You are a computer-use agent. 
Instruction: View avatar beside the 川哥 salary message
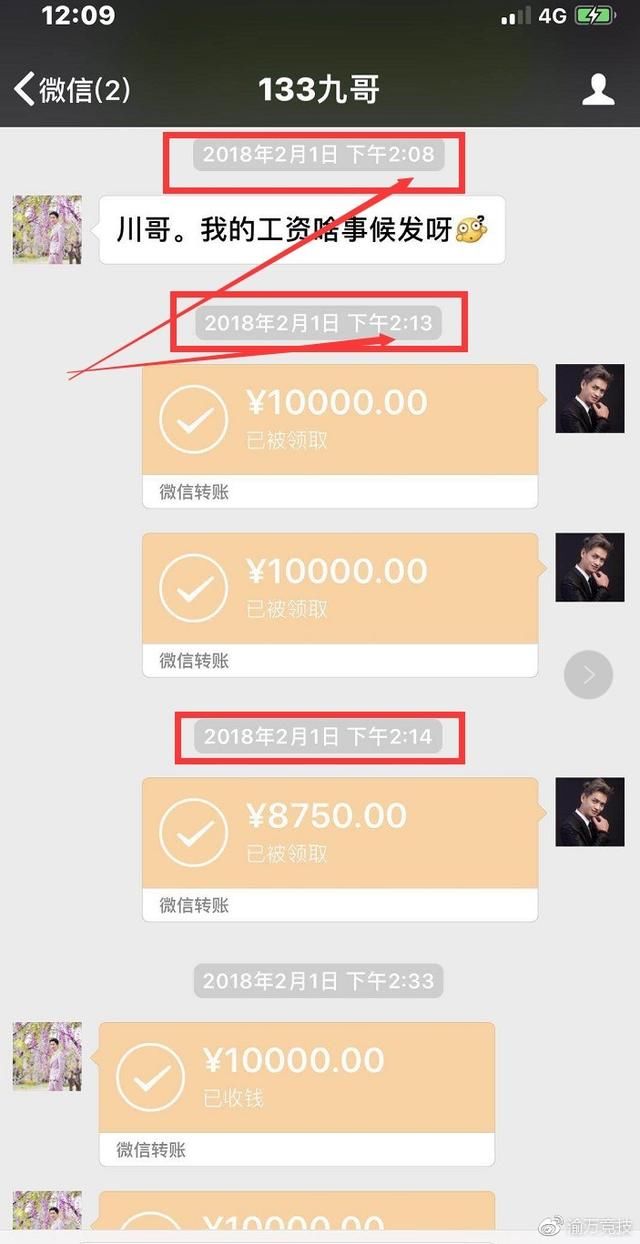click(x=47, y=230)
